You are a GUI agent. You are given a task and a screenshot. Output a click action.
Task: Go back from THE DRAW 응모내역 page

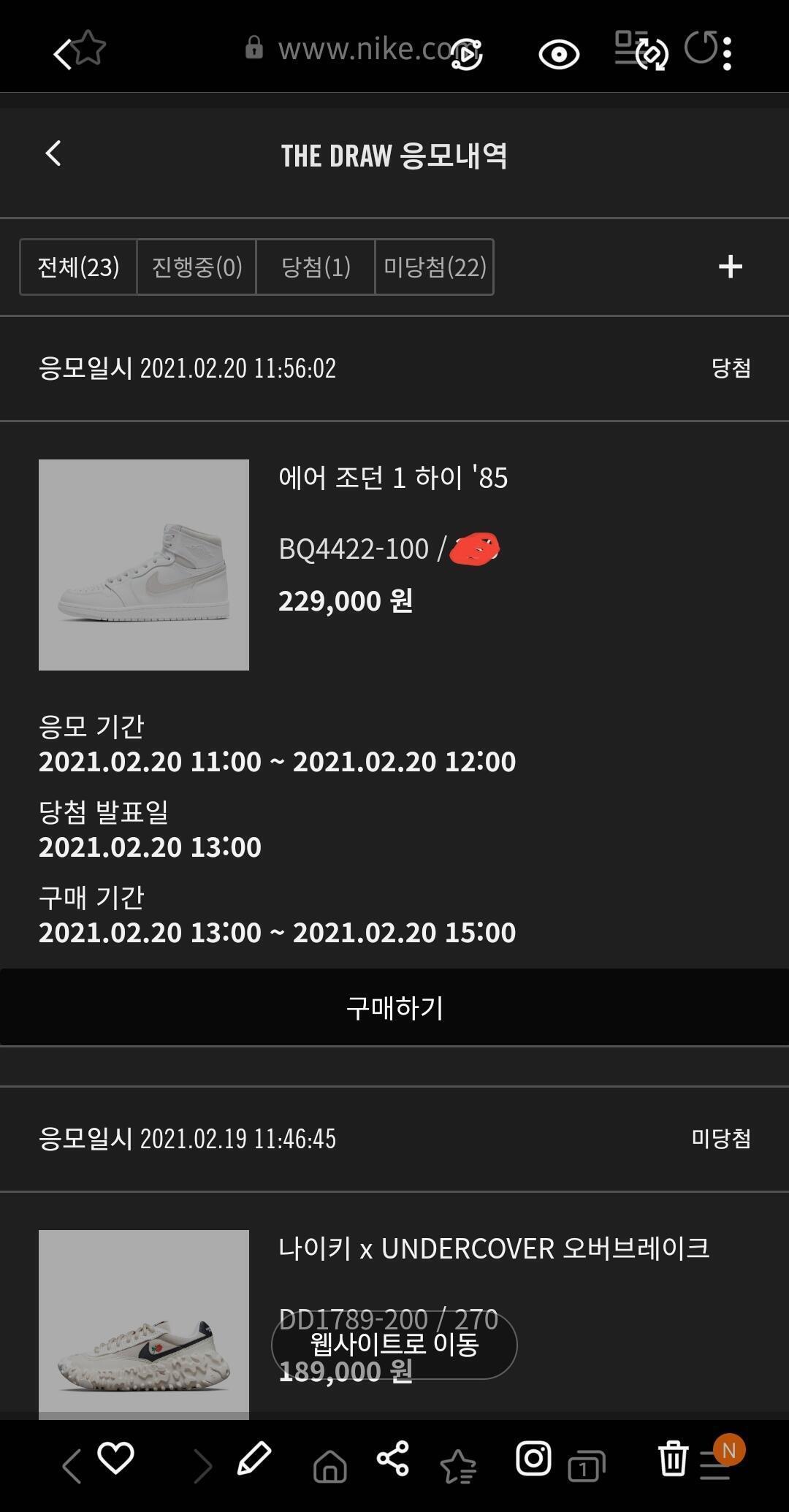pyautogui.click(x=53, y=153)
